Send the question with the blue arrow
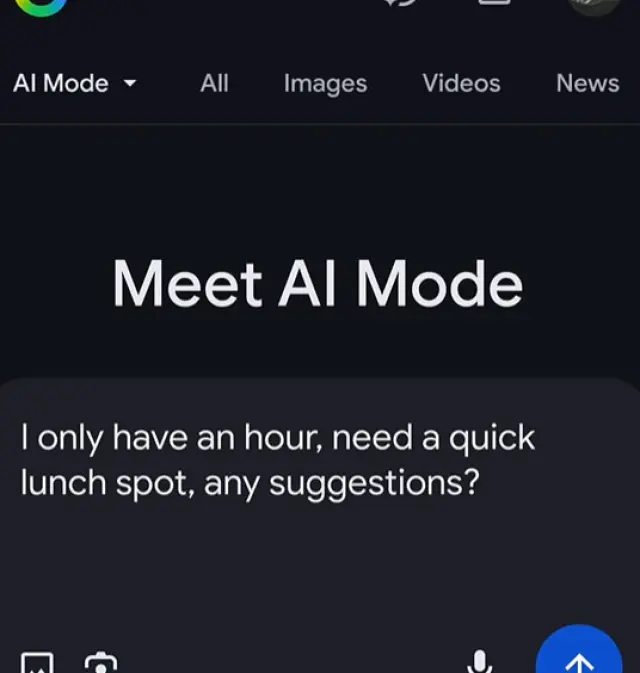 pos(580,658)
